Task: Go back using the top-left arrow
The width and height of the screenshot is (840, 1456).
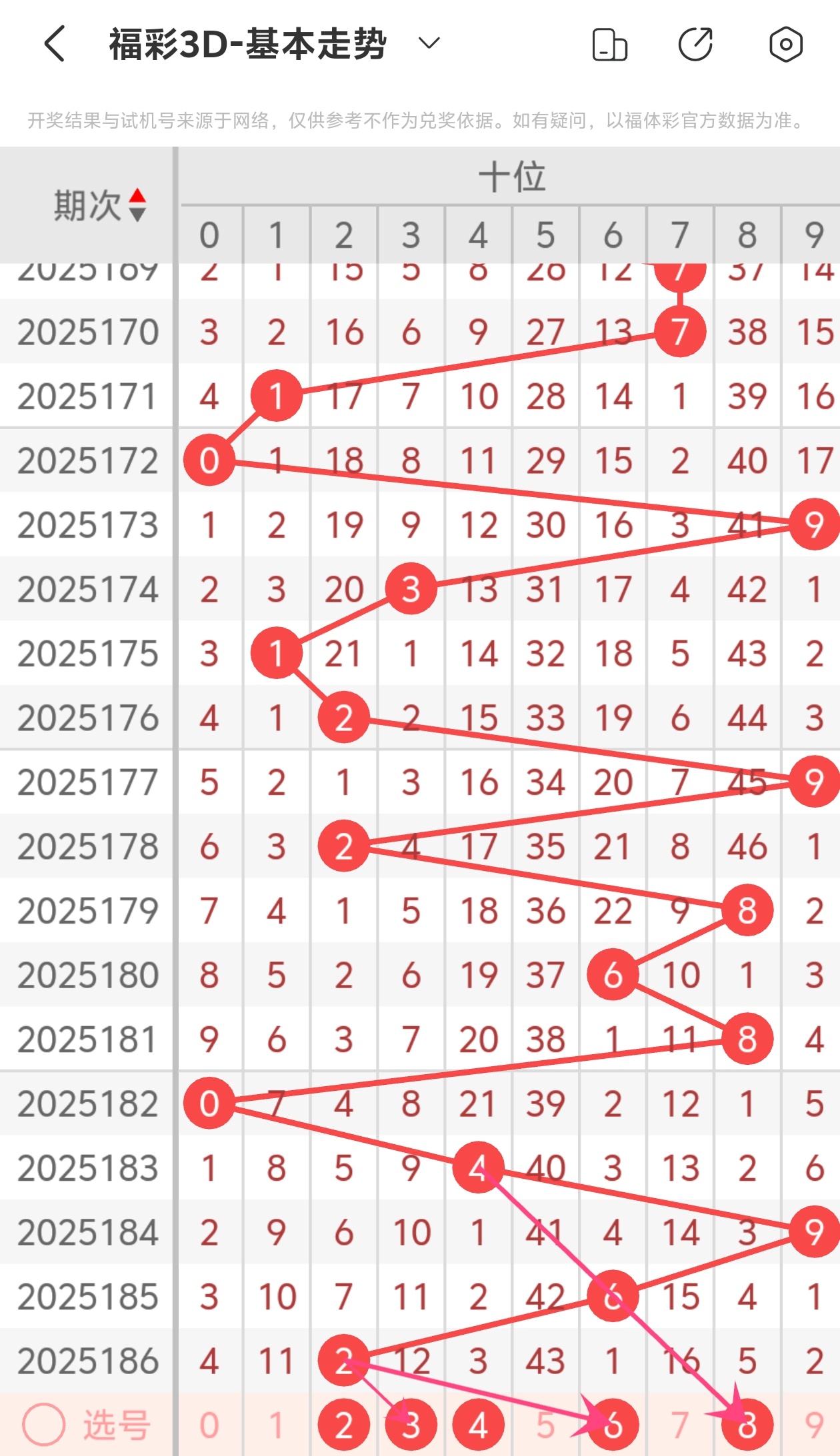Action: (55, 44)
